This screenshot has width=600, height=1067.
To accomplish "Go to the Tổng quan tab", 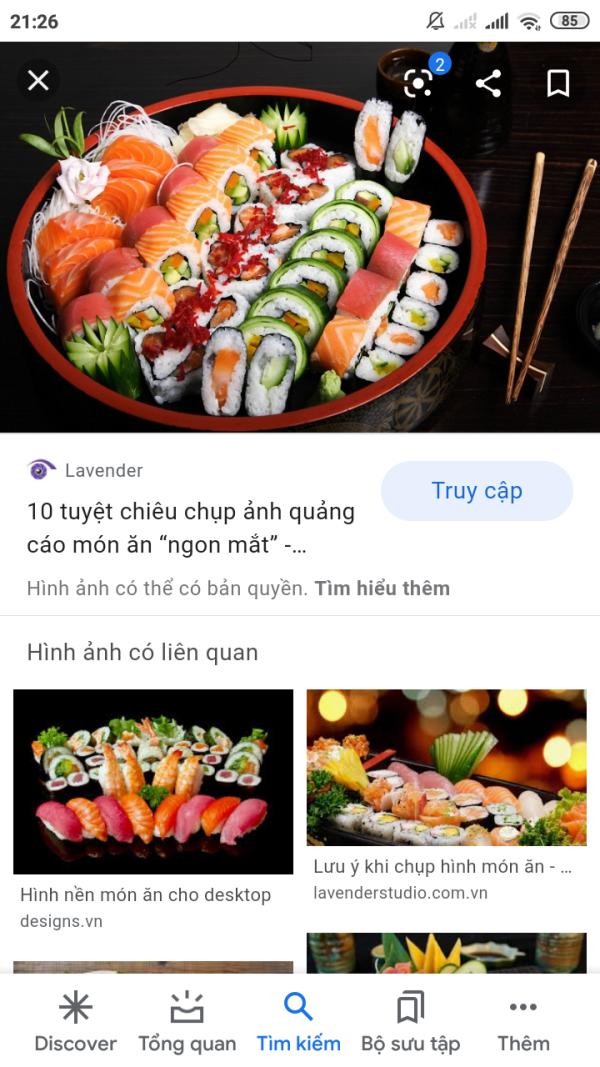I will coord(187,1022).
